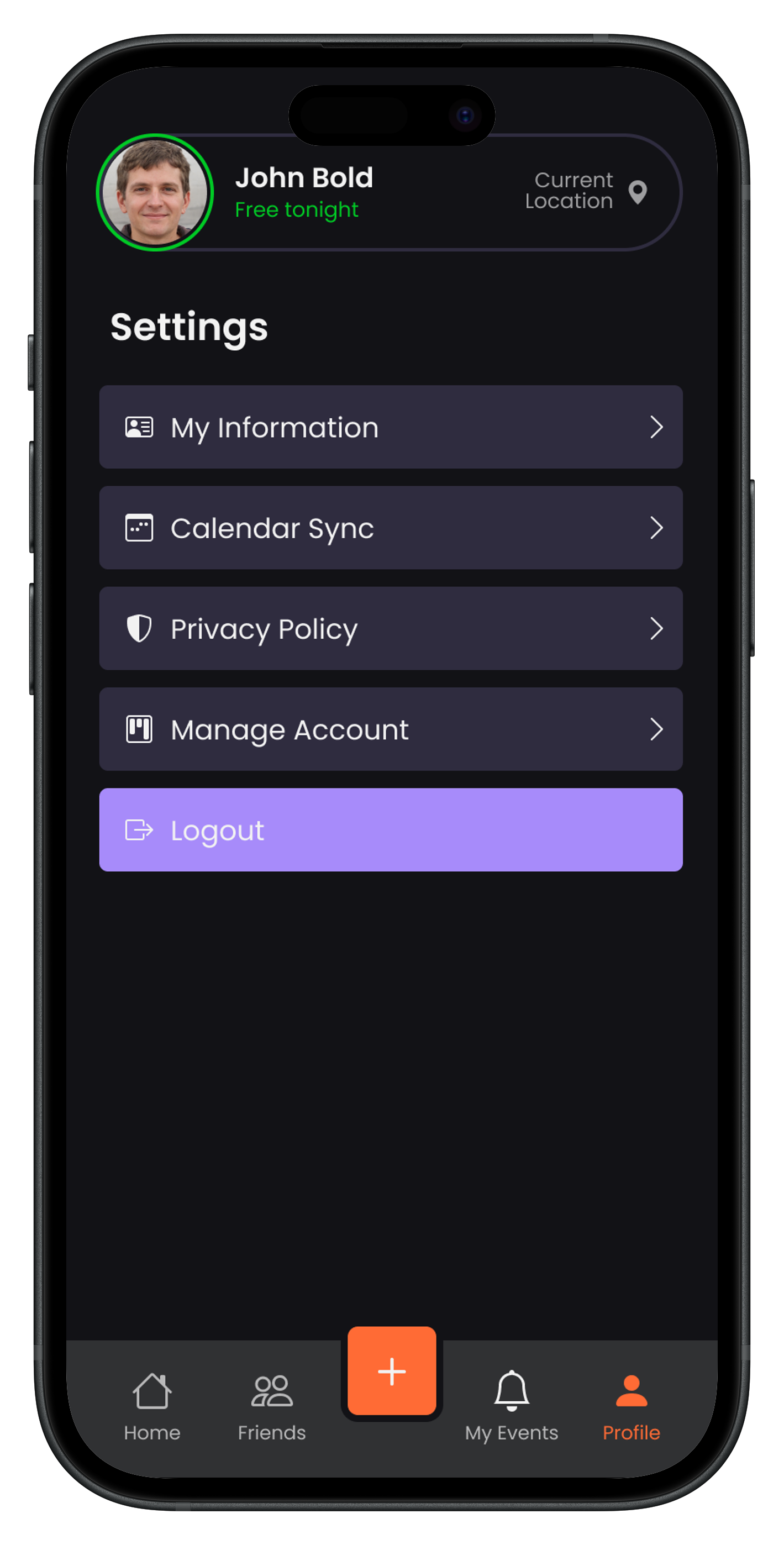Image resolution: width=784 pixels, height=1545 pixels.
Task: Tap John Bold's profile photo
Action: pyautogui.click(x=155, y=192)
